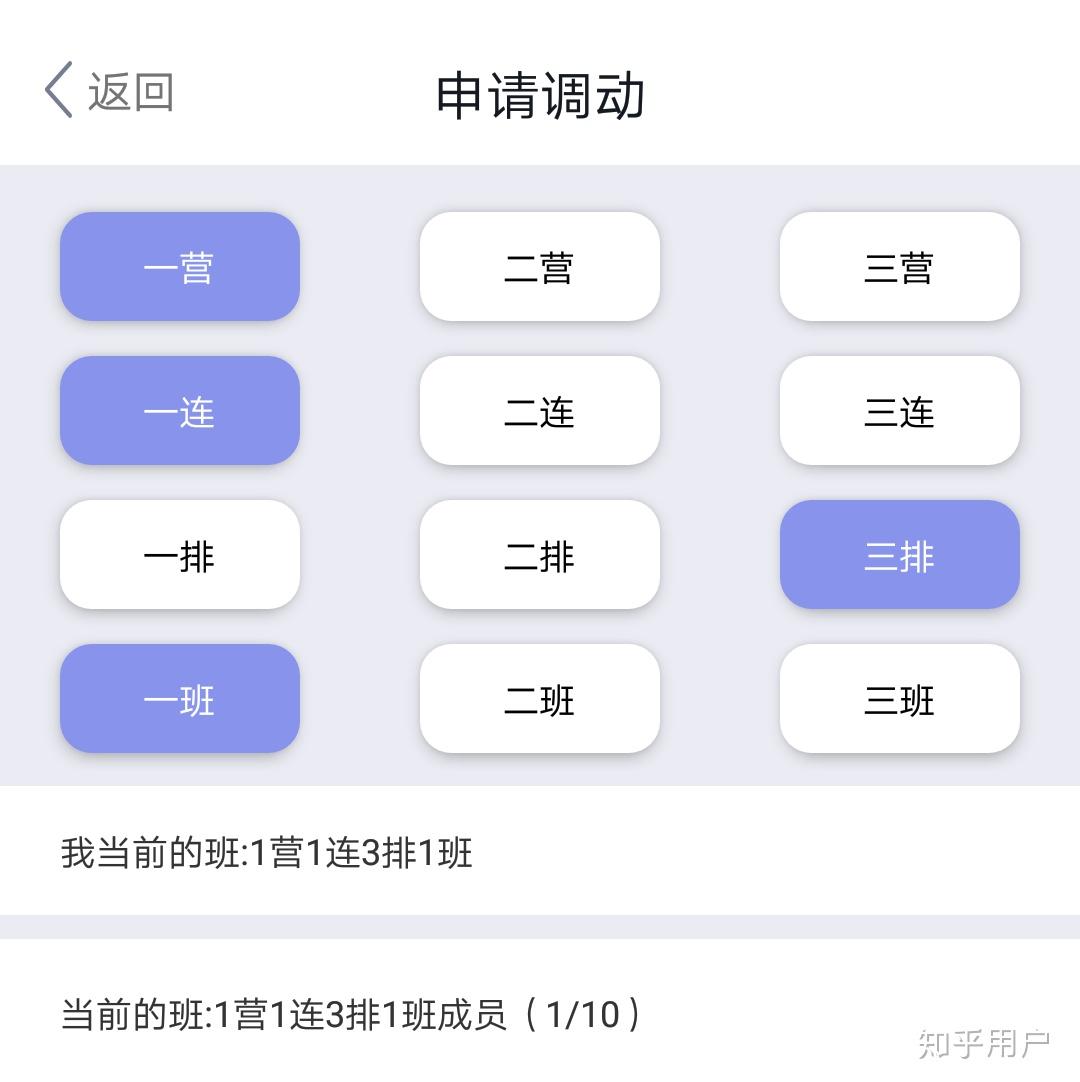Choose 三连 in the company row
Viewport: 1080px width, 1082px height.
899,411
